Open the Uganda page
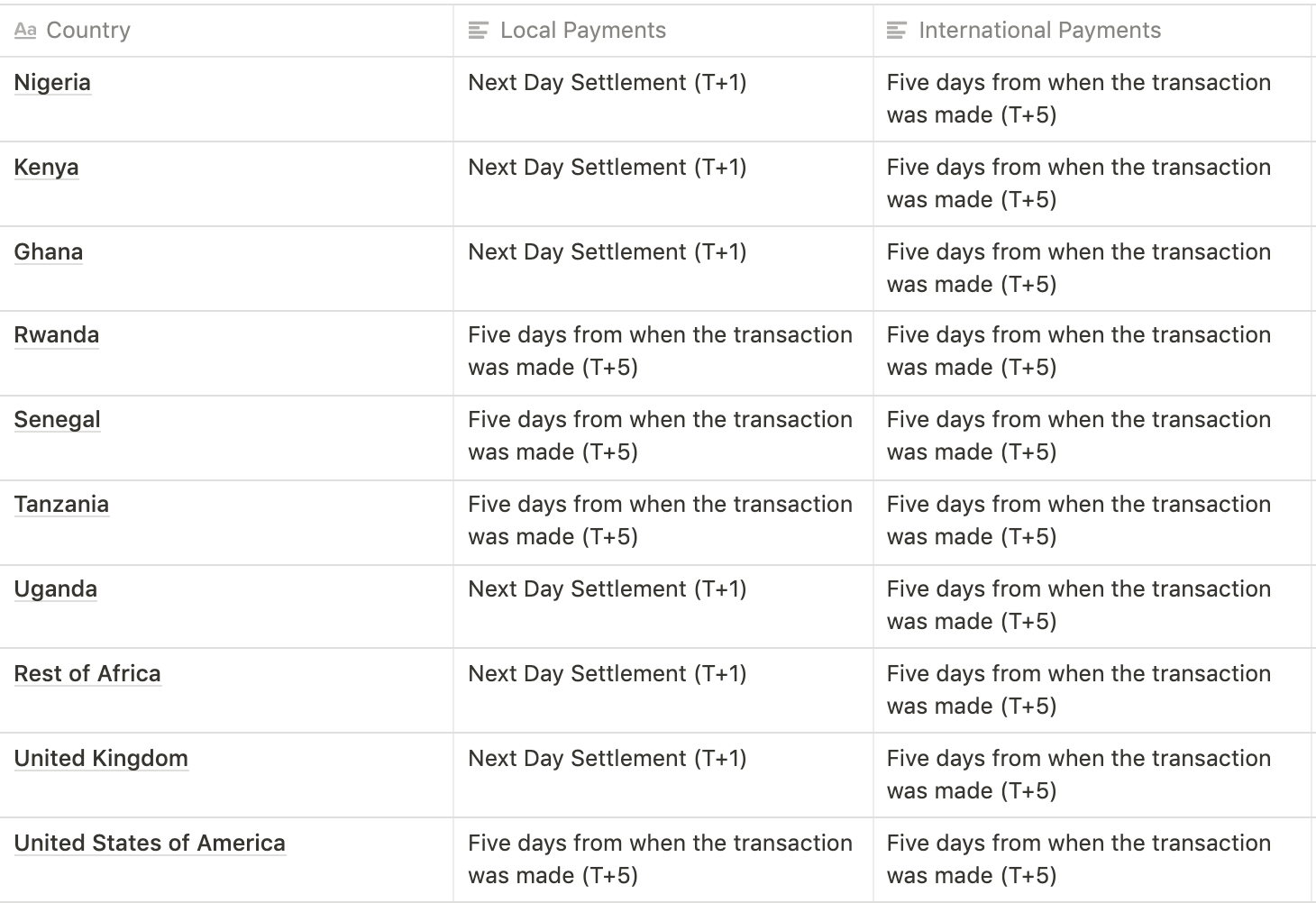1316x903 pixels. point(56,589)
